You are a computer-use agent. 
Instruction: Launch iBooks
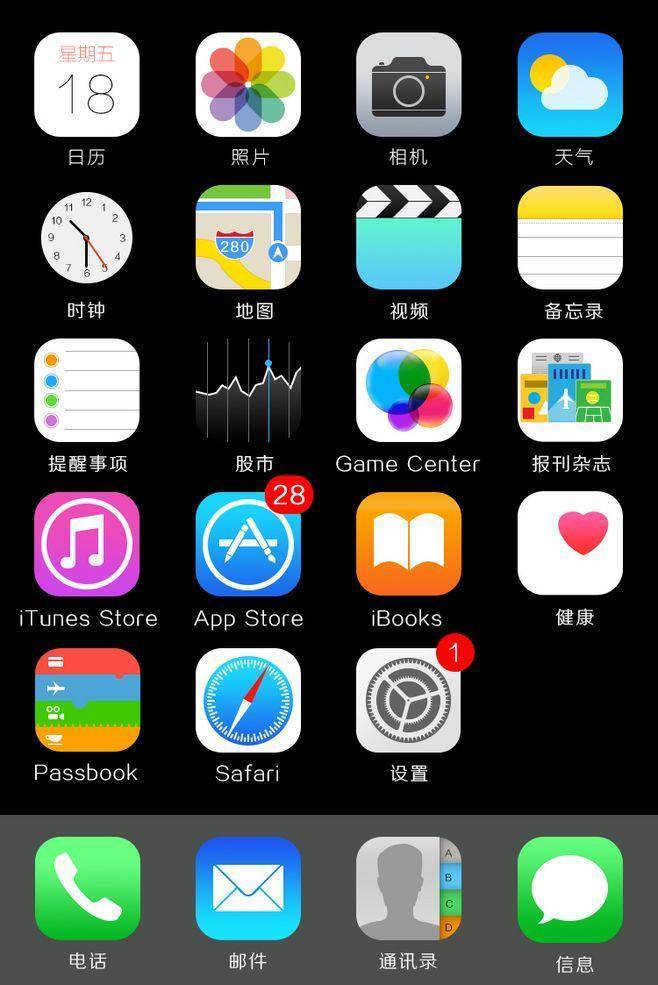[x=409, y=544]
